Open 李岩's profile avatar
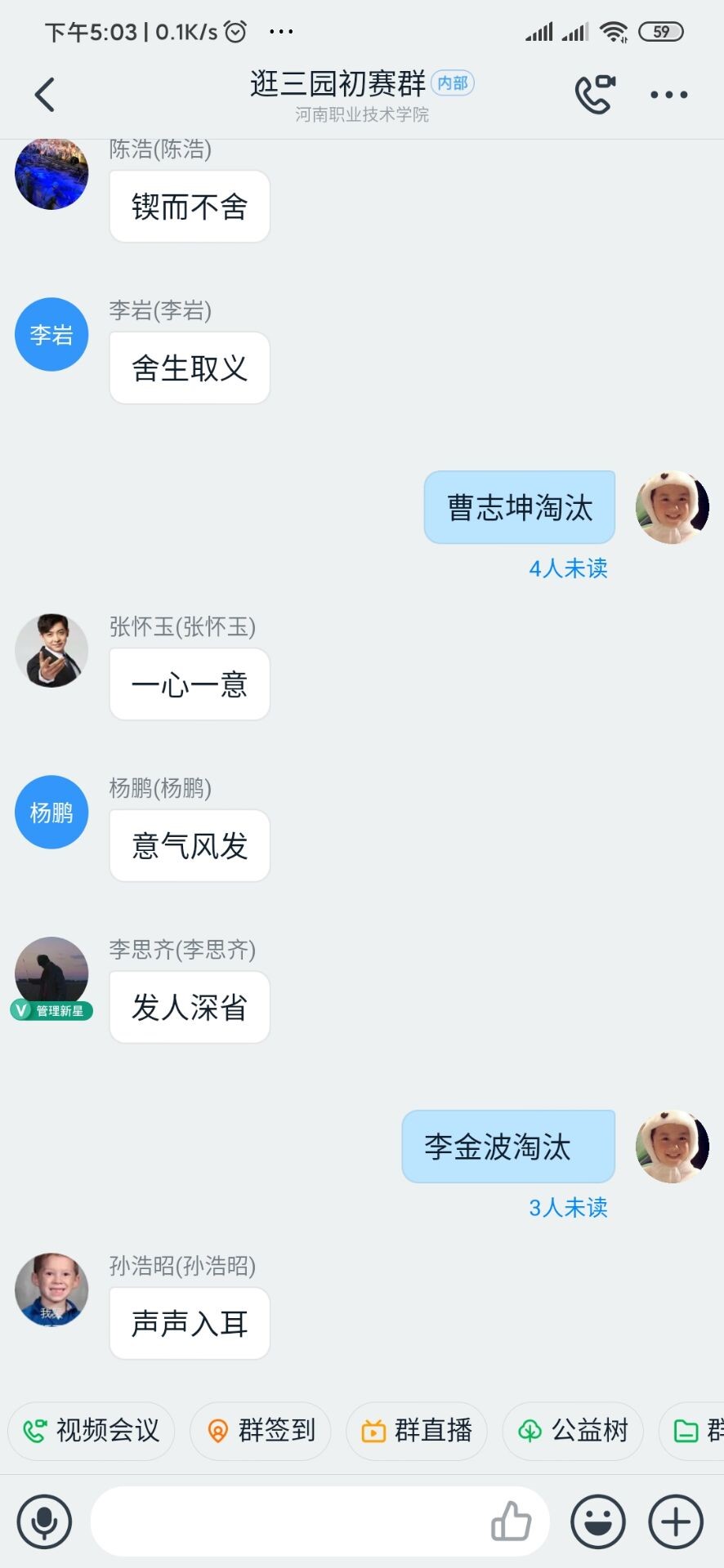Viewport: 724px width, 1568px height. click(51, 335)
